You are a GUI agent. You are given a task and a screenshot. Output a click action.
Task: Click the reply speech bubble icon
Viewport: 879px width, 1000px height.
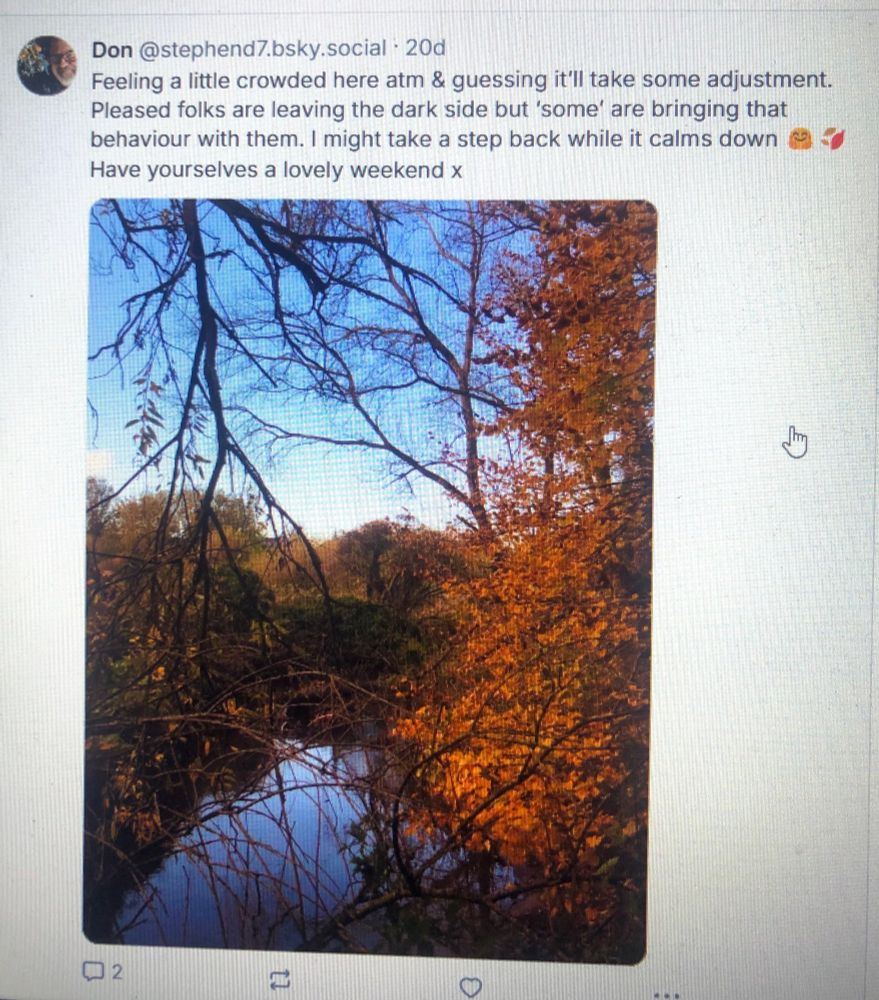(93, 971)
